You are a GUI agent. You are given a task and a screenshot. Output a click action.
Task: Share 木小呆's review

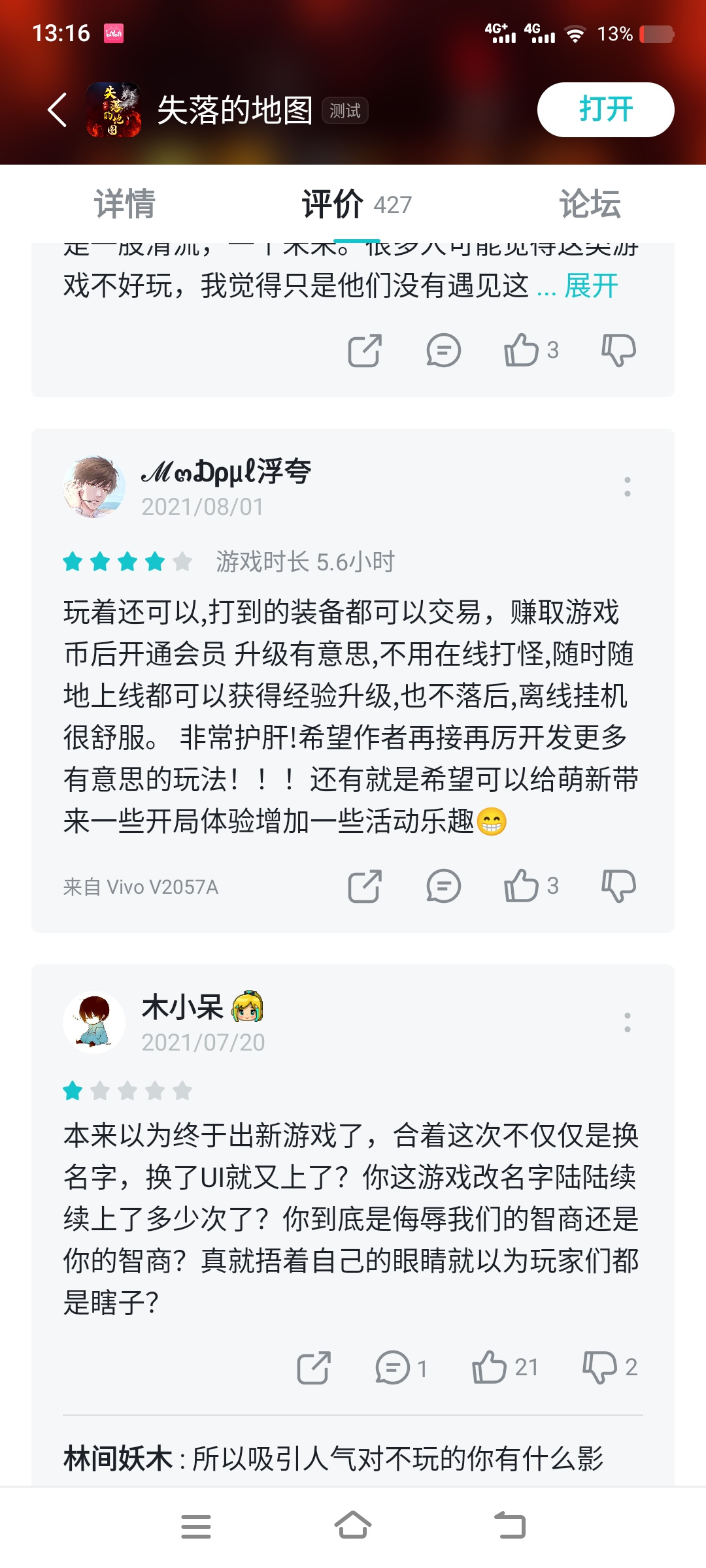[313, 1367]
